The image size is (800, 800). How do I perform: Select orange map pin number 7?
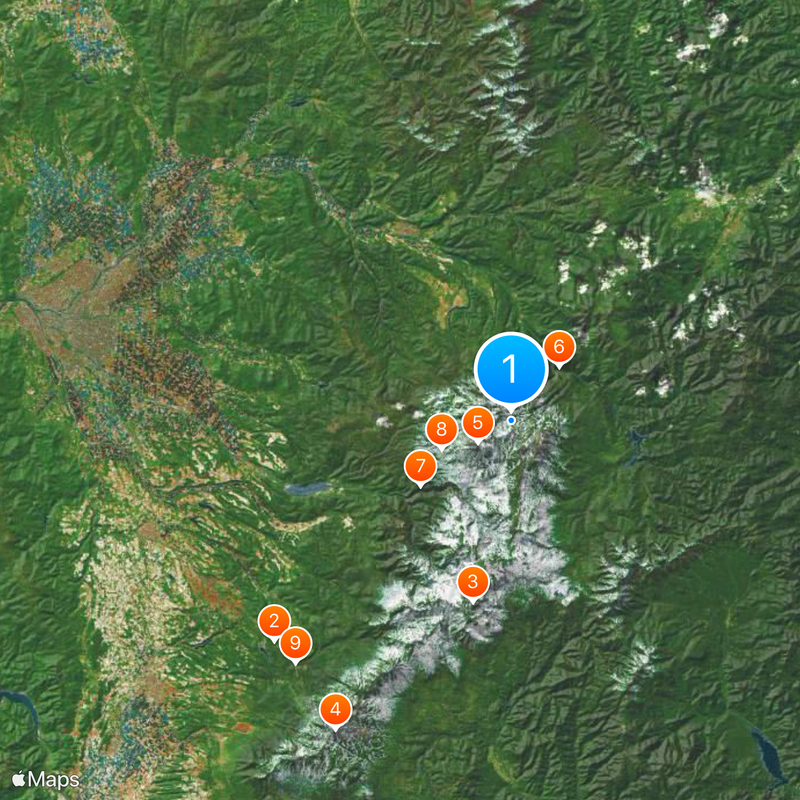click(x=420, y=466)
